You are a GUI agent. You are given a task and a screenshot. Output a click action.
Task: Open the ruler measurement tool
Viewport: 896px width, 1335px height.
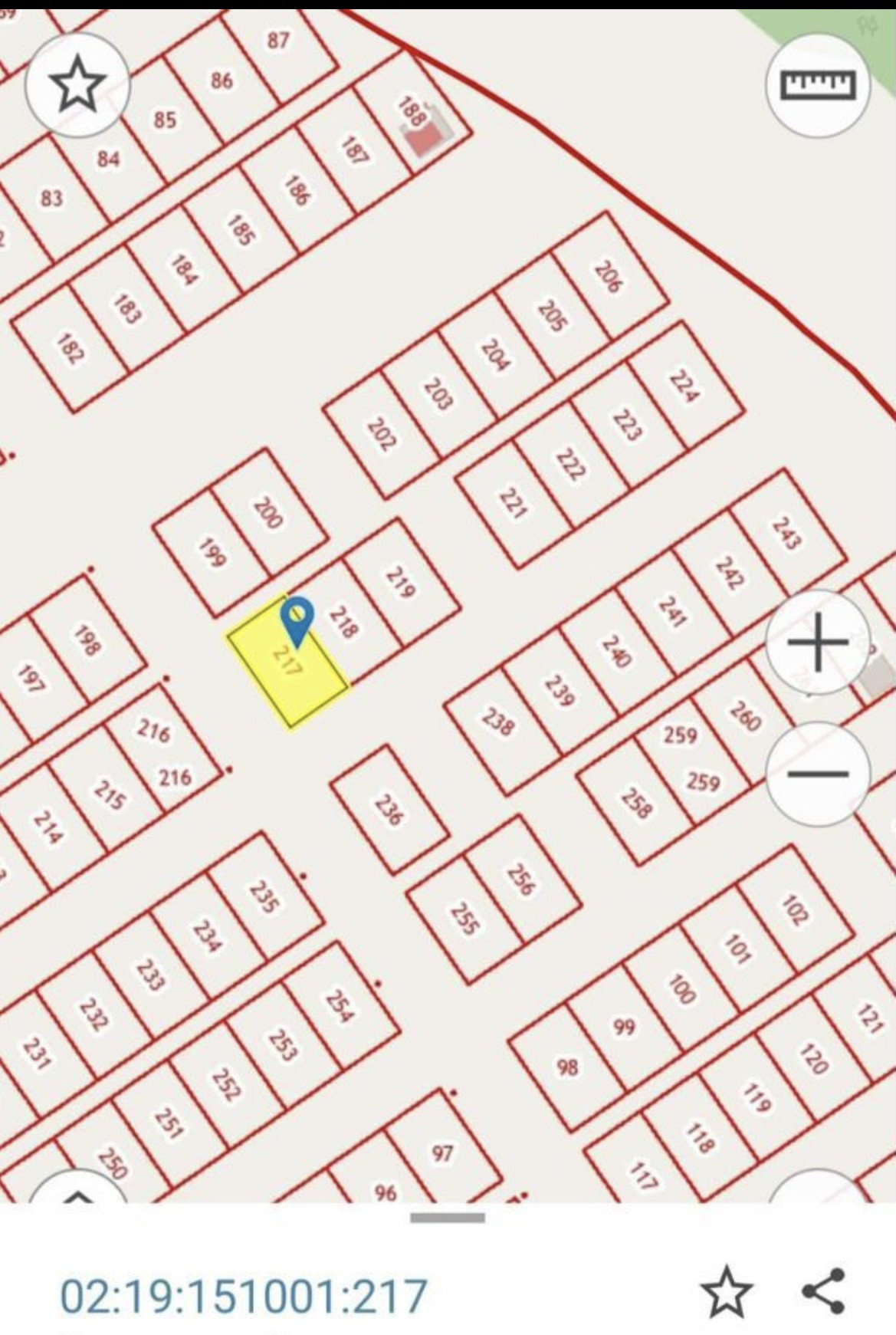click(x=818, y=85)
